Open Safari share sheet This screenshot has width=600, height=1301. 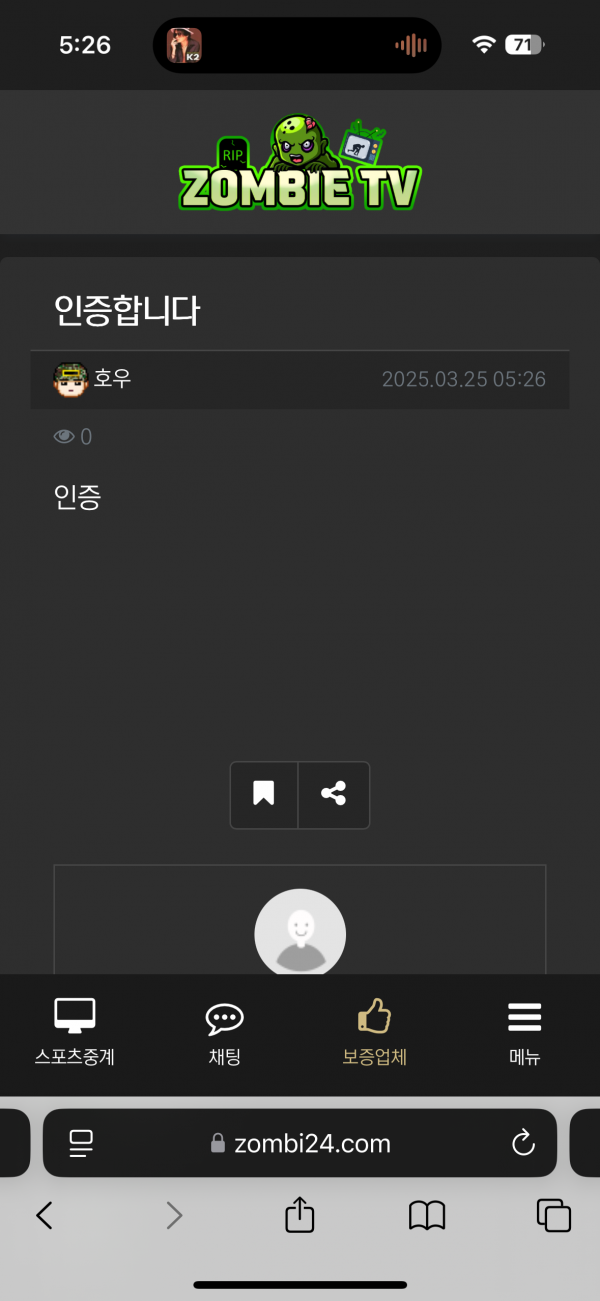pyautogui.click(x=300, y=1215)
